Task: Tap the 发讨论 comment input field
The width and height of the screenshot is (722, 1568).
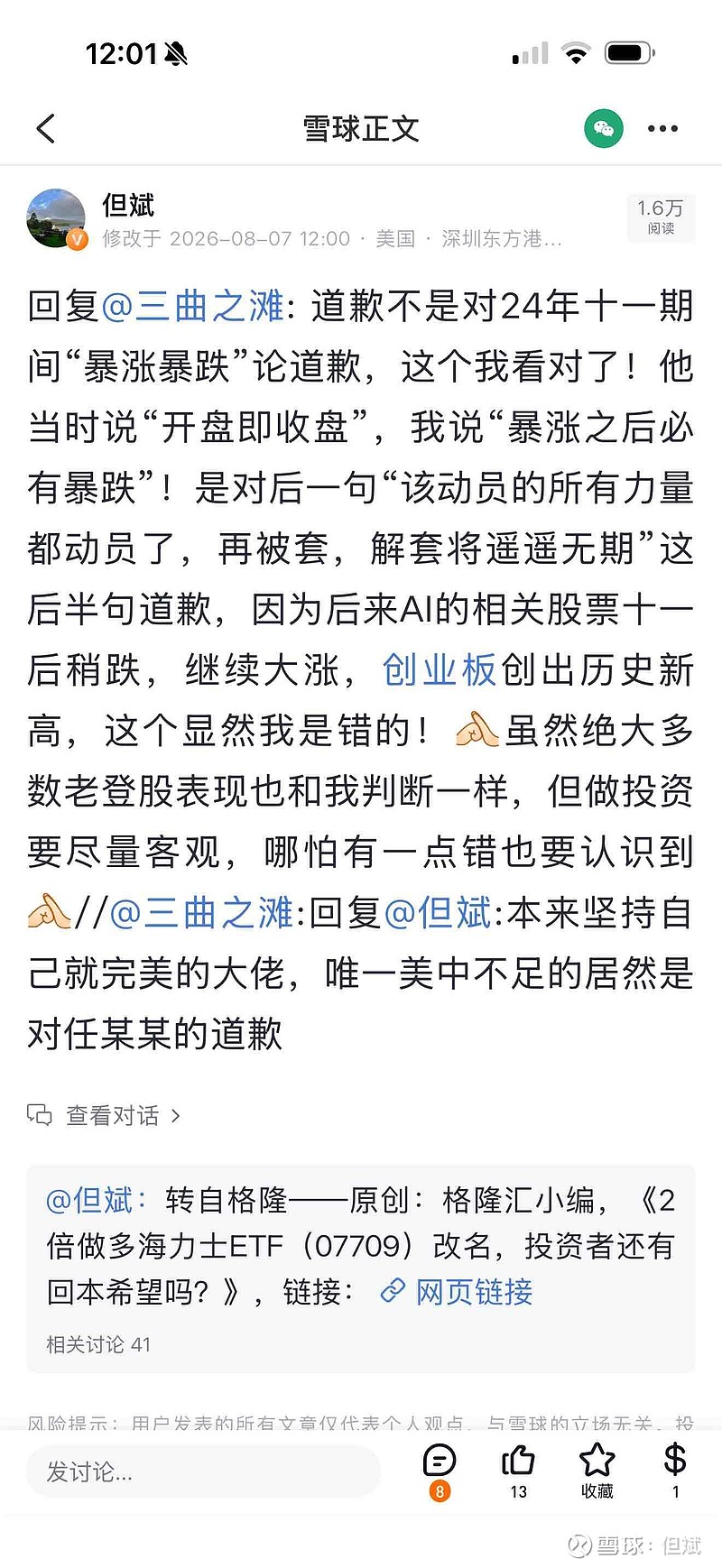Action: pos(203,1472)
